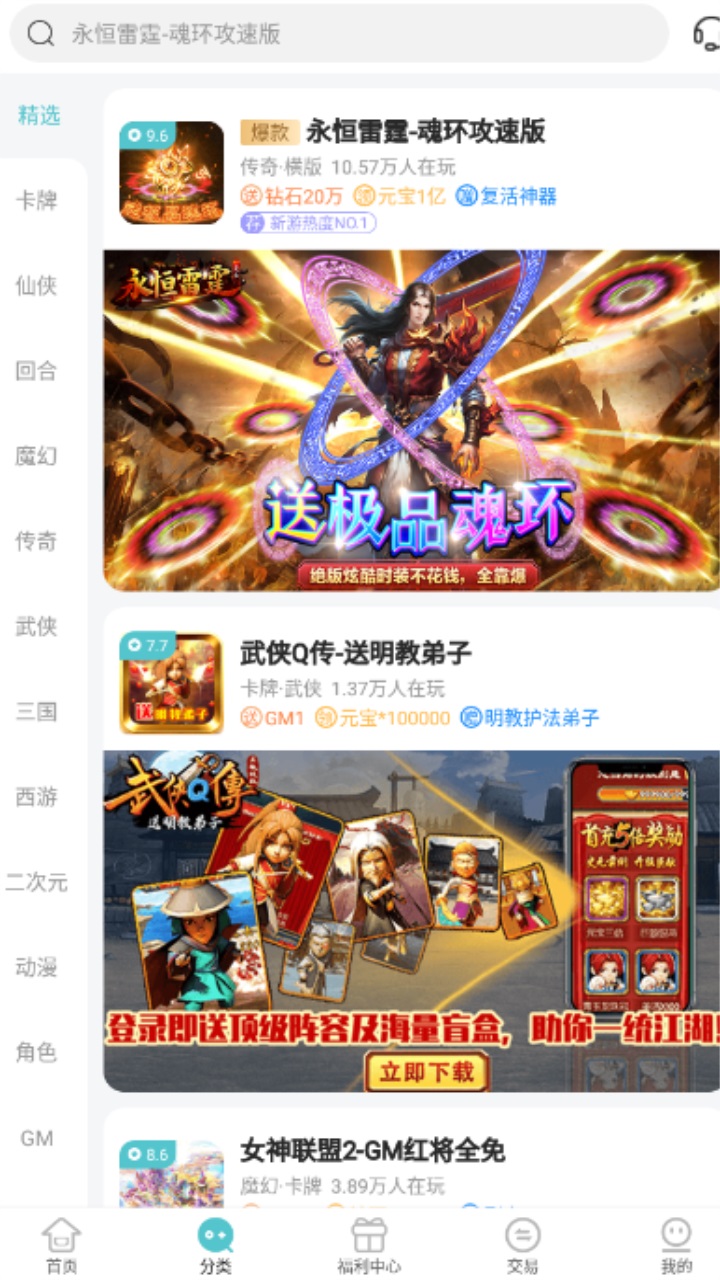Switch to the 回合 category
The image size is (720, 1280).
click(x=37, y=371)
